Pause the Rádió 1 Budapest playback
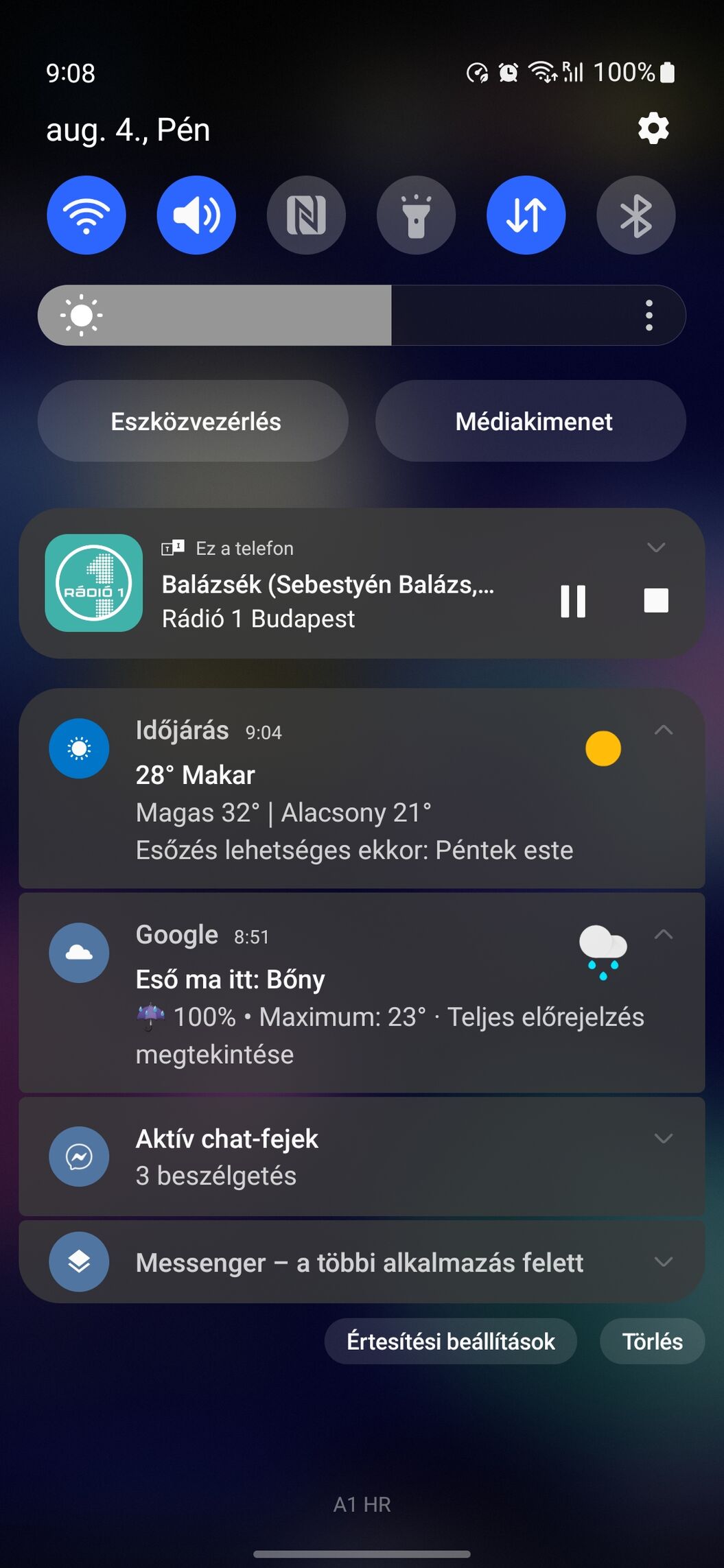This screenshot has width=724, height=1568. click(x=573, y=601)
